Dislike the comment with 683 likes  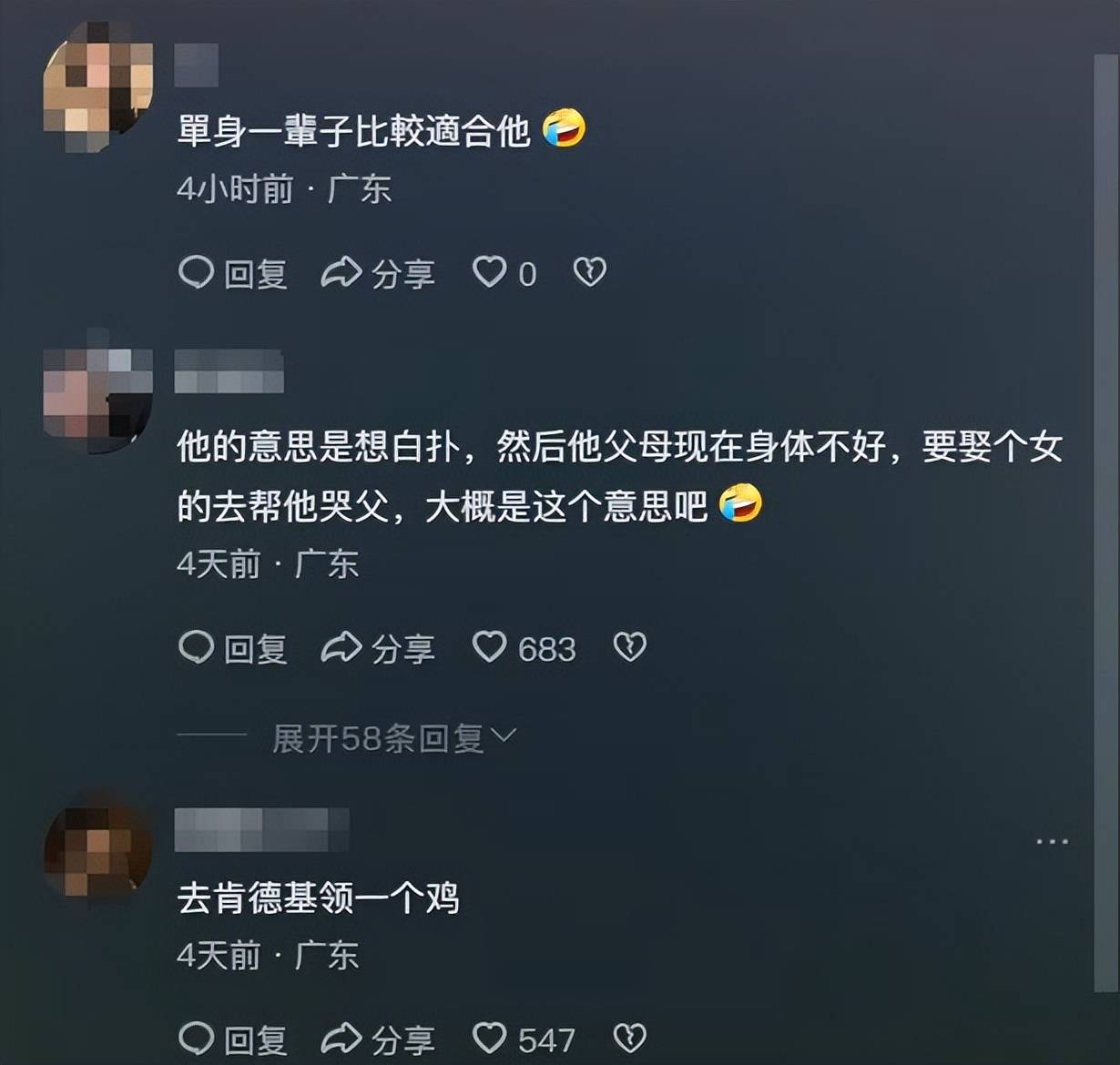[629, 647]
